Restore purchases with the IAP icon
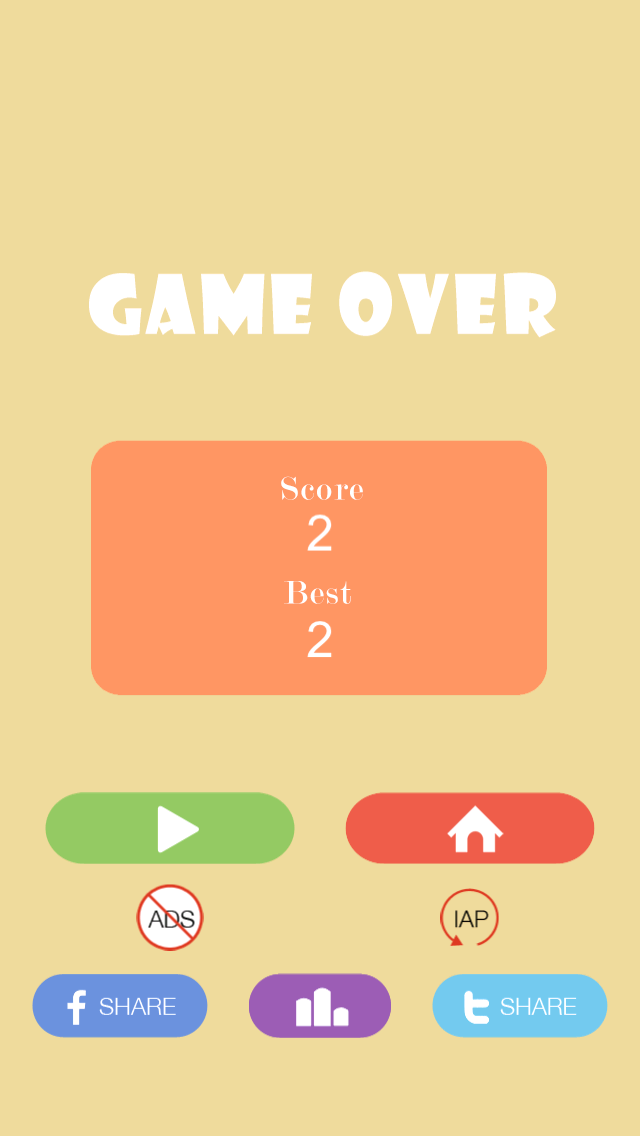The width and height of the screenshot is (640, 1136). [x=469, y=917]
